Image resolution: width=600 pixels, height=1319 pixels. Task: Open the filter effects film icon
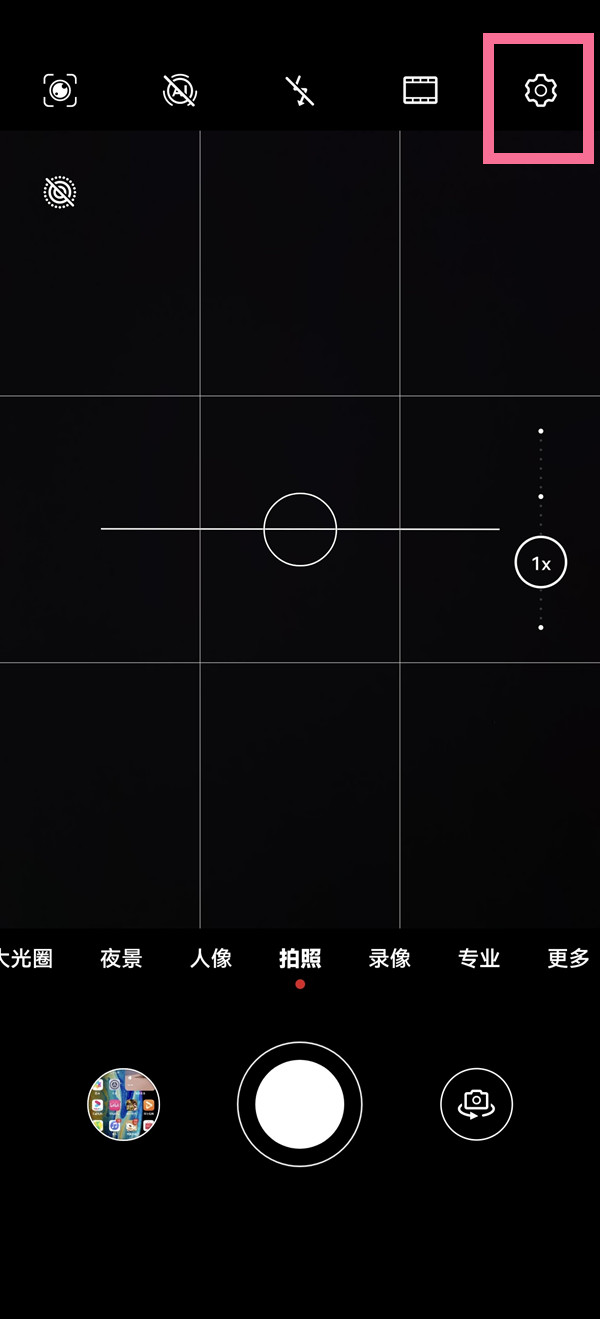coord(420,91)
